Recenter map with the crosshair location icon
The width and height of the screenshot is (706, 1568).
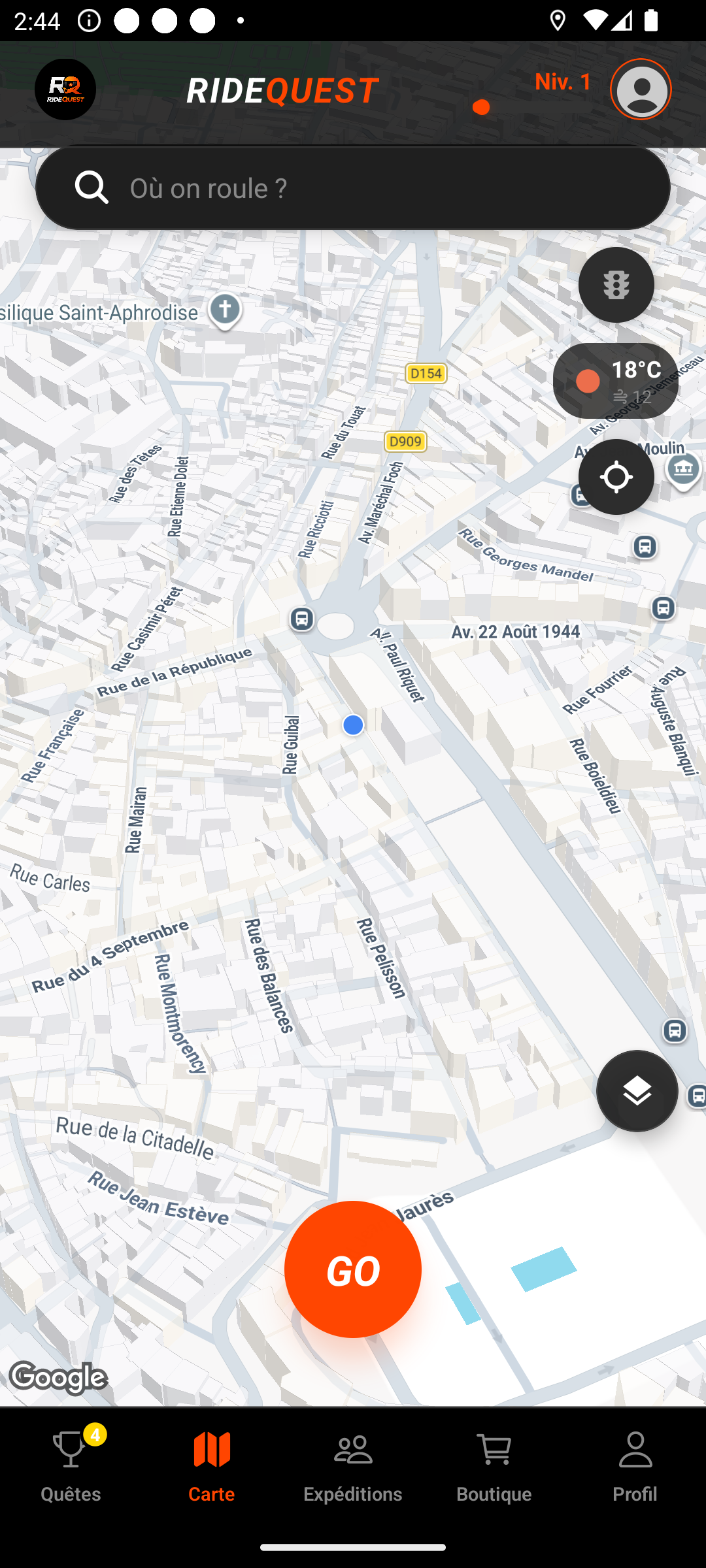coord(616,477)
